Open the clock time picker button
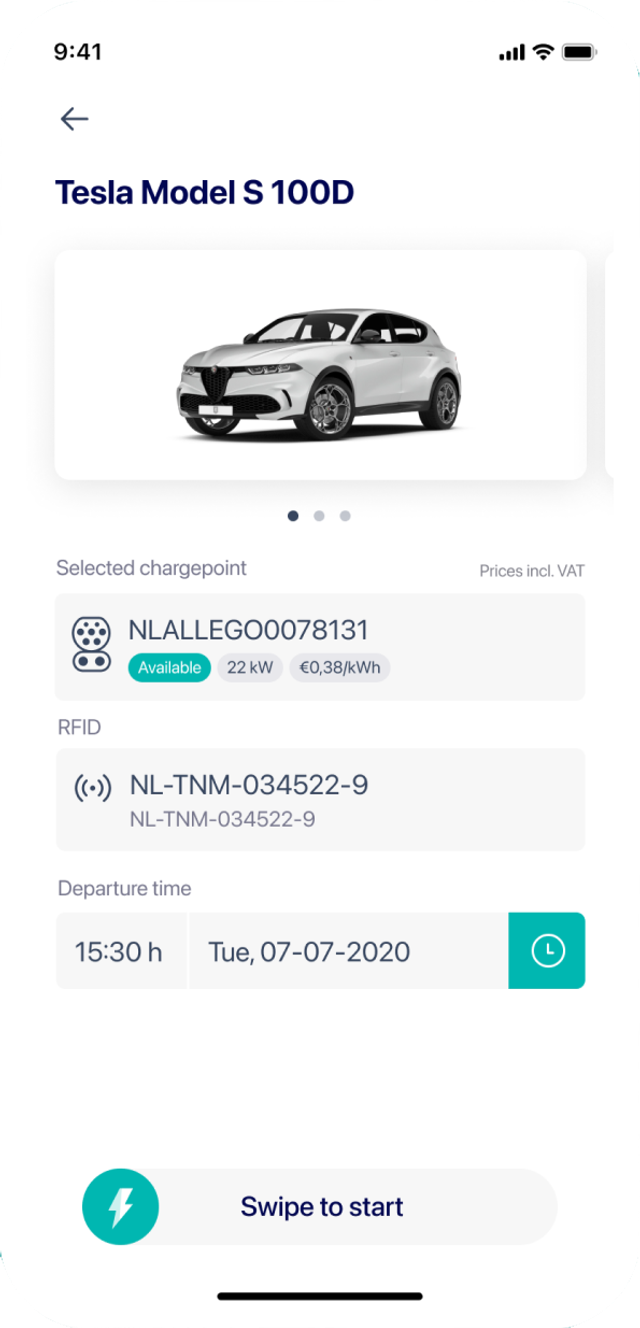This screenshot has height=1328, width=640. [547, 951]
